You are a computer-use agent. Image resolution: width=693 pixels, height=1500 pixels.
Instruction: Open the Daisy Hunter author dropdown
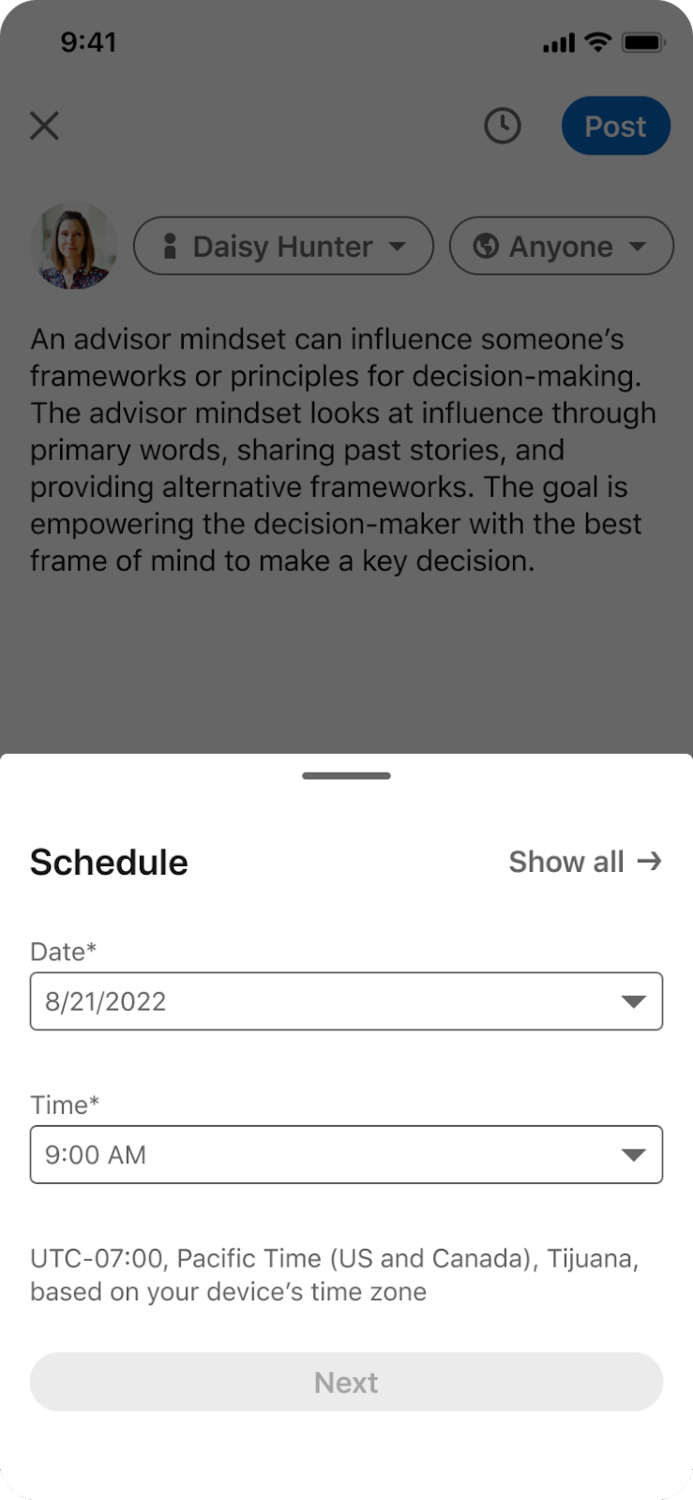coord(283,246)
